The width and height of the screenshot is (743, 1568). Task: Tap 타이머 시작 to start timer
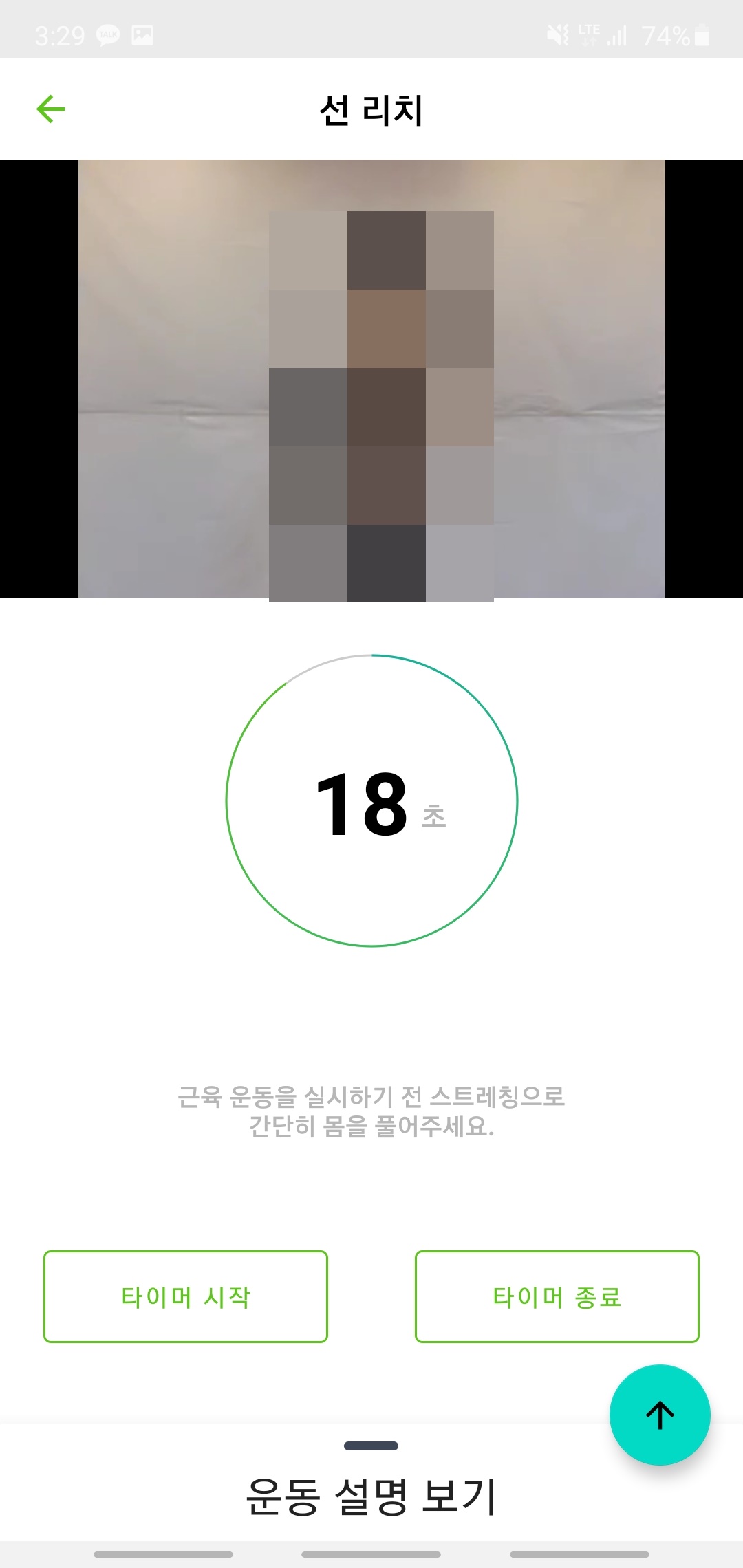click(186, 1296)
